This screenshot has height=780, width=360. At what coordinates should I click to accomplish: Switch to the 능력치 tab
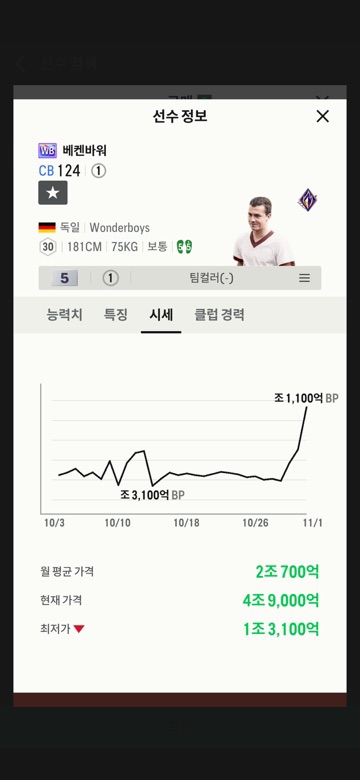(x=65, y=315)
